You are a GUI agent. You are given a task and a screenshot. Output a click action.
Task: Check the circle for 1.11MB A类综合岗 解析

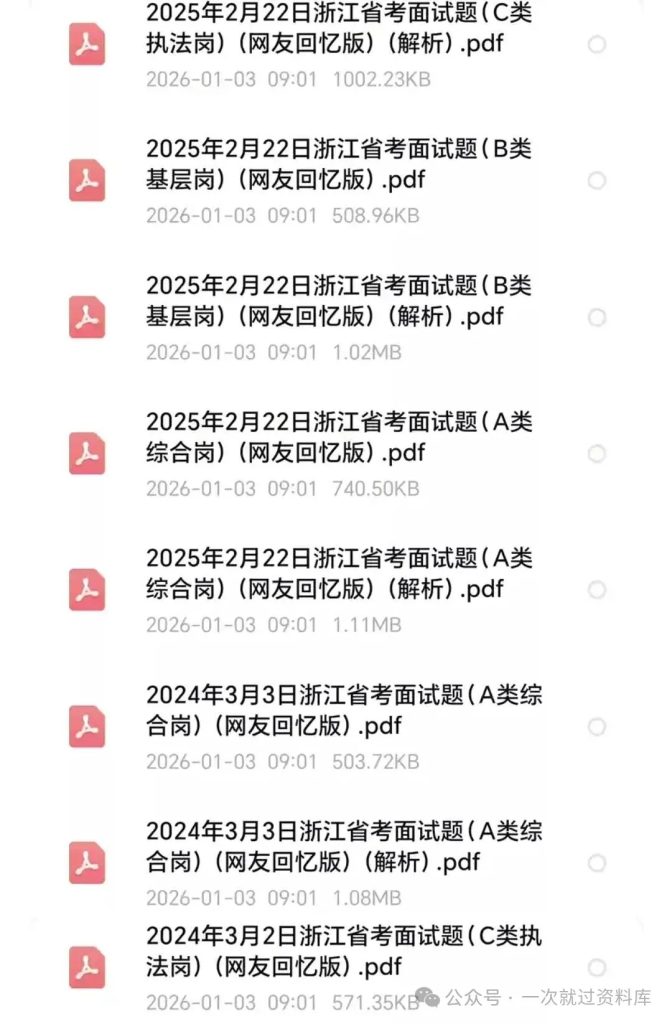597,590
